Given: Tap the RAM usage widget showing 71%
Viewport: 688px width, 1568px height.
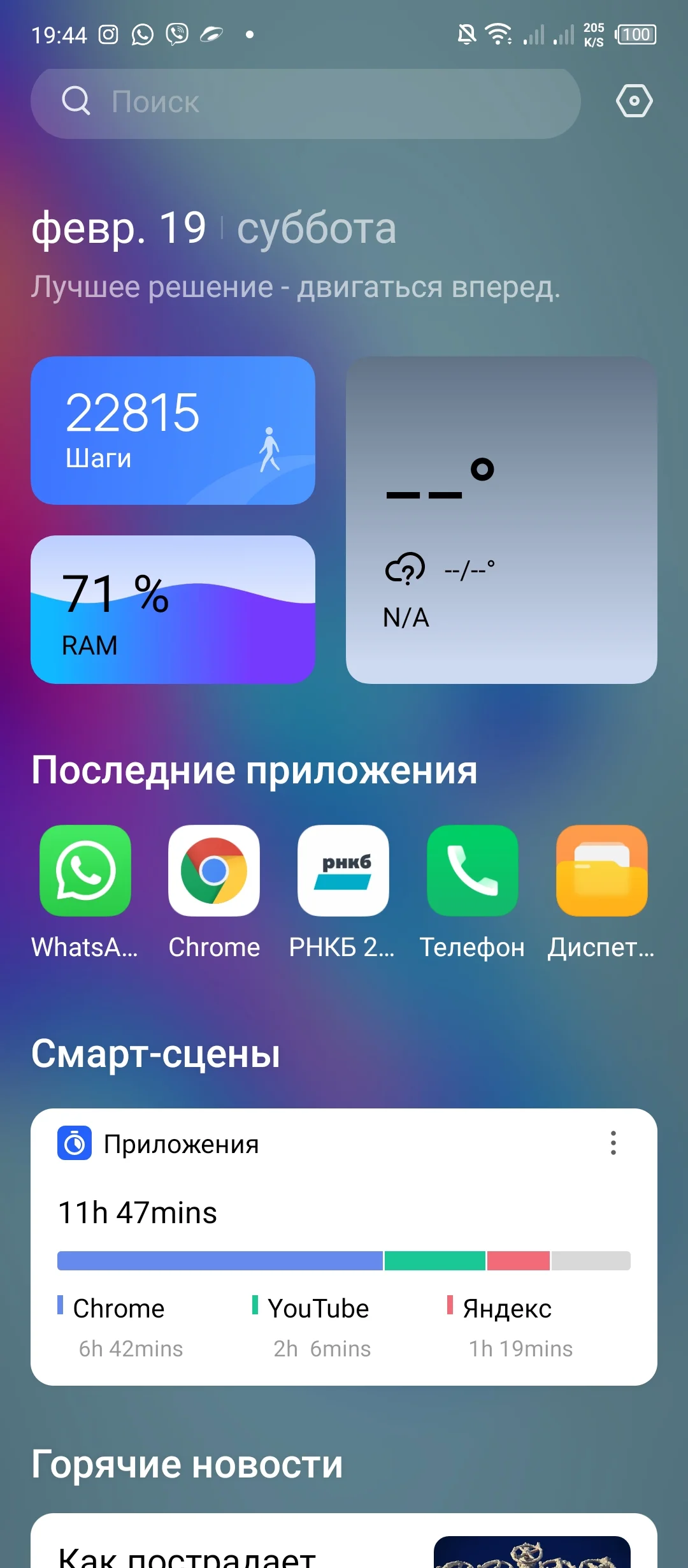Looking at the screenshot, I should point(174,609).
